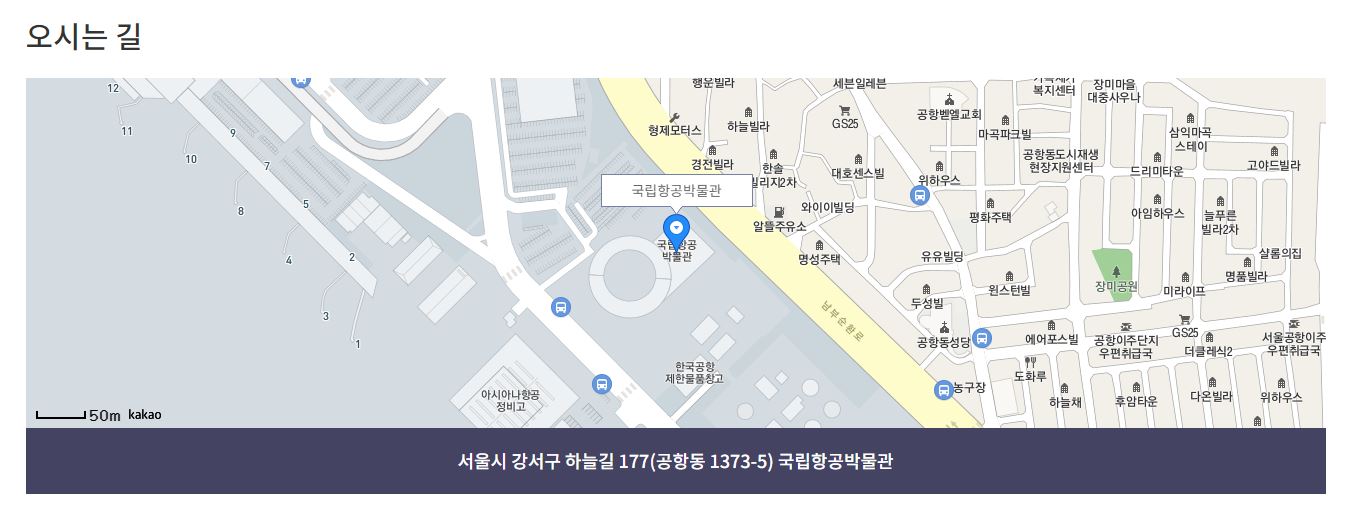Open the kakao map logo link
Image resolution: width=1349 pixels, height=511 pixels.
pos(145,414)
